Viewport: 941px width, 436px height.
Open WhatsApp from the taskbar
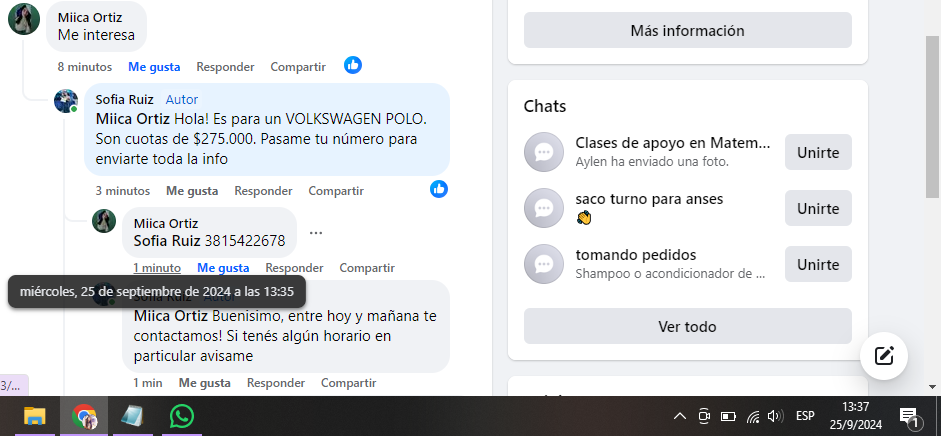[181, 416]
